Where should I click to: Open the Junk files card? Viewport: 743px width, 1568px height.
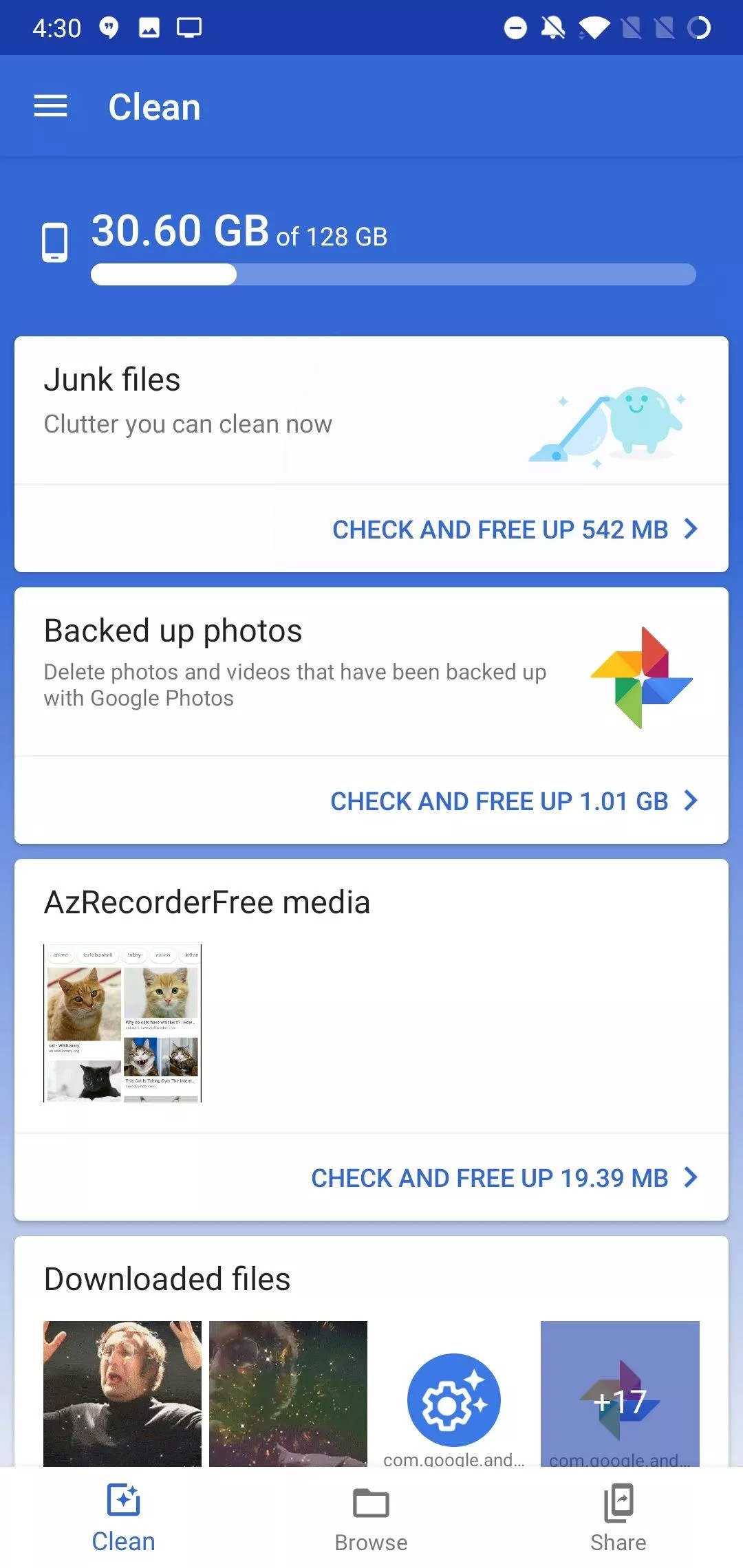(x=371, y=411)
